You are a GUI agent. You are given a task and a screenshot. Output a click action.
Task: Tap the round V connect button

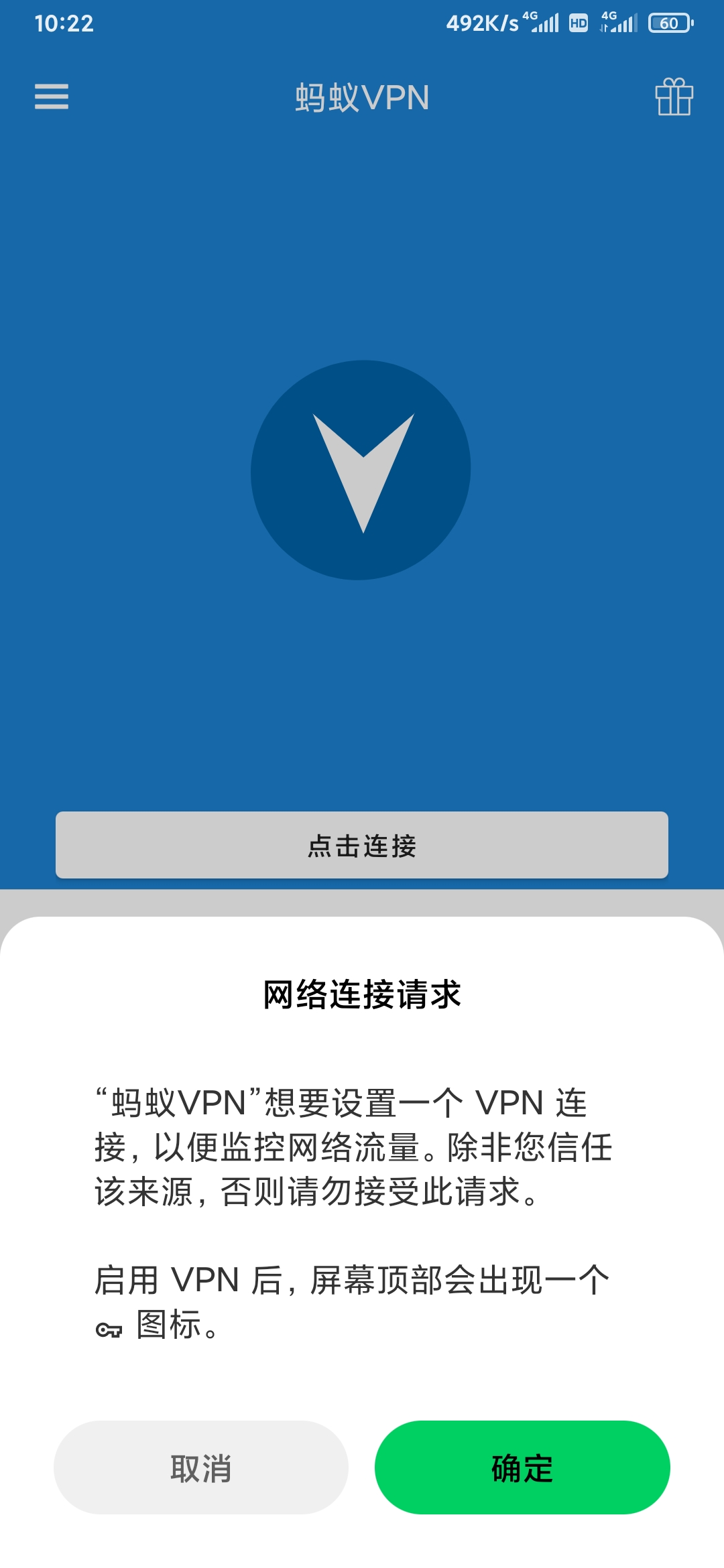(361, 470)
